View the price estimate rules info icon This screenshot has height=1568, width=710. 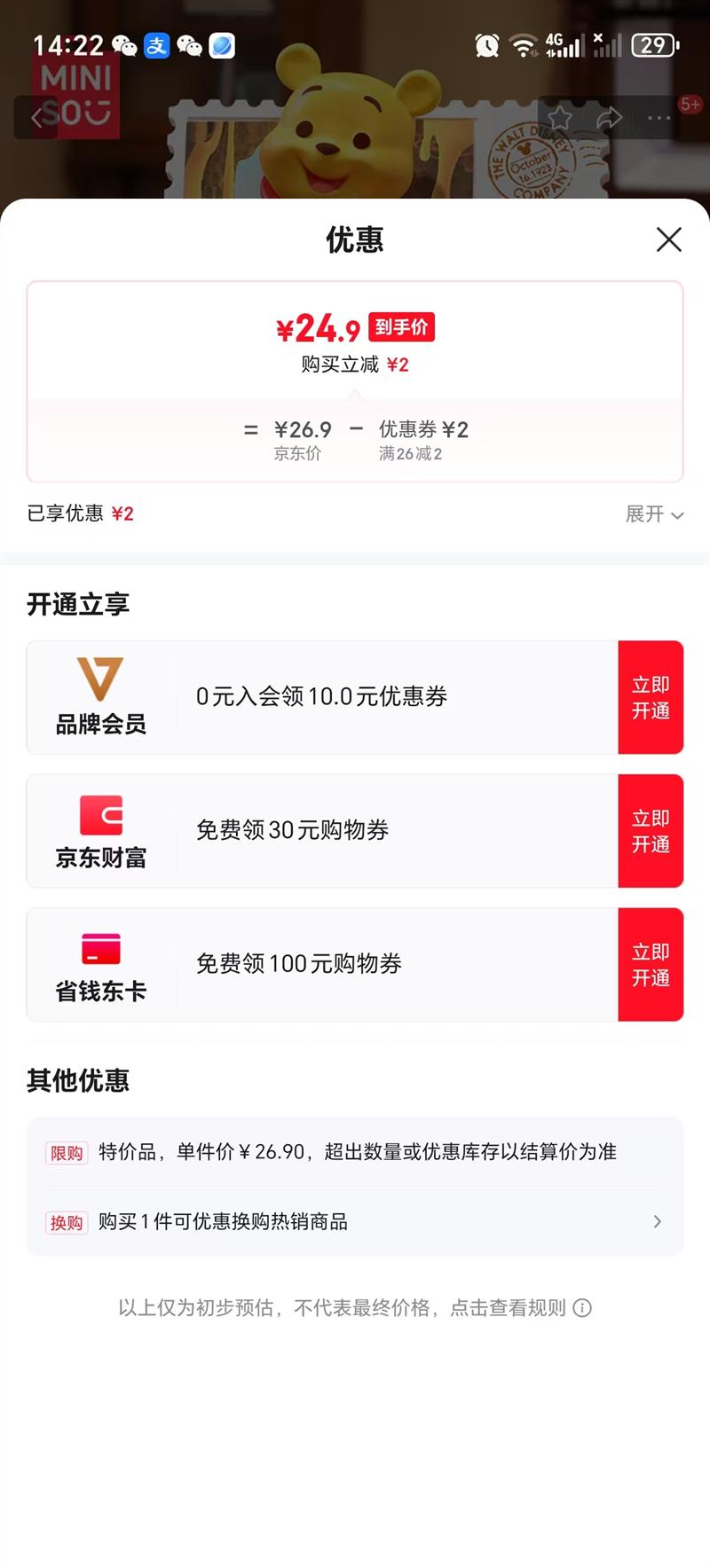(x=582, y=1308)
